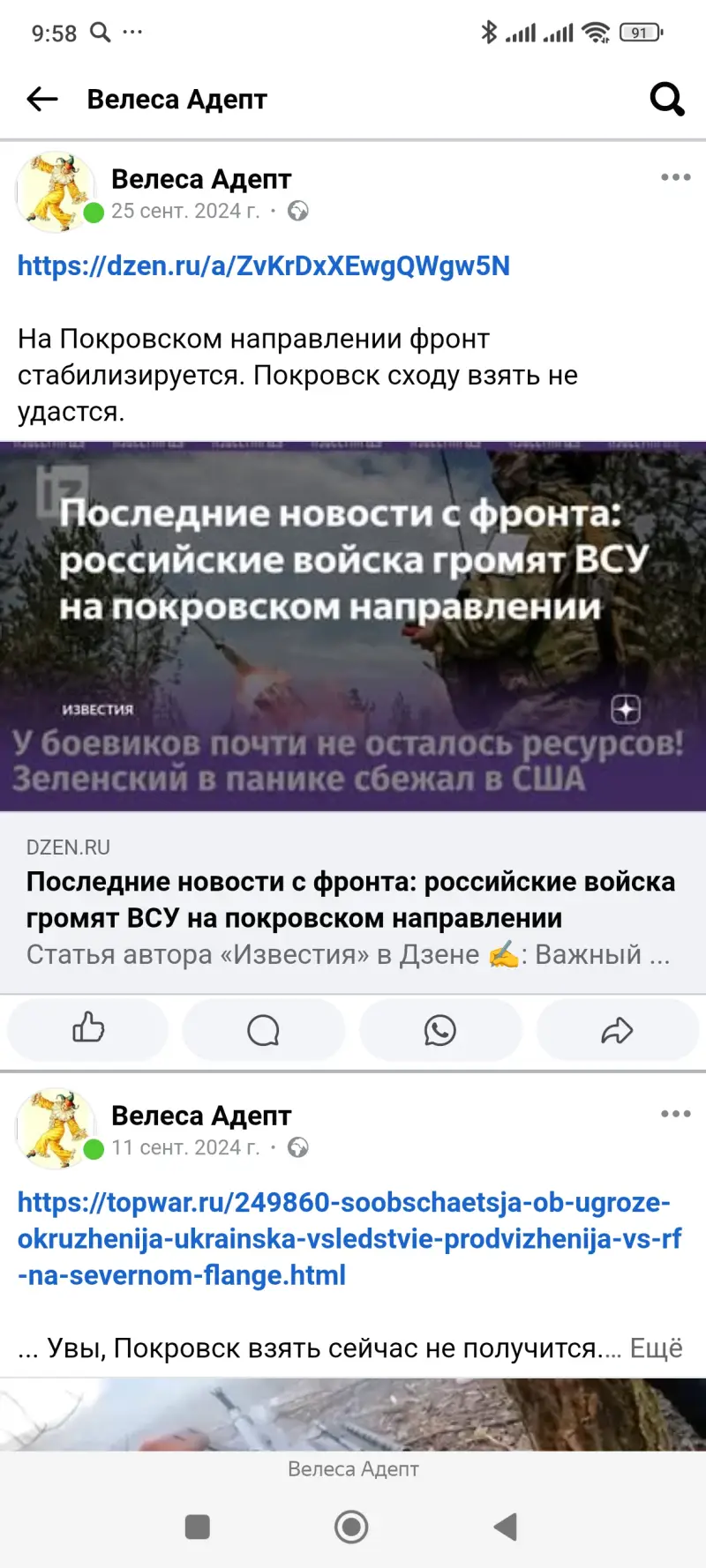Image resolution: width=706 pixels, height=1568 pixels.
Task: Share the 25 сент. post
Action: click(x=617, y=1029)
